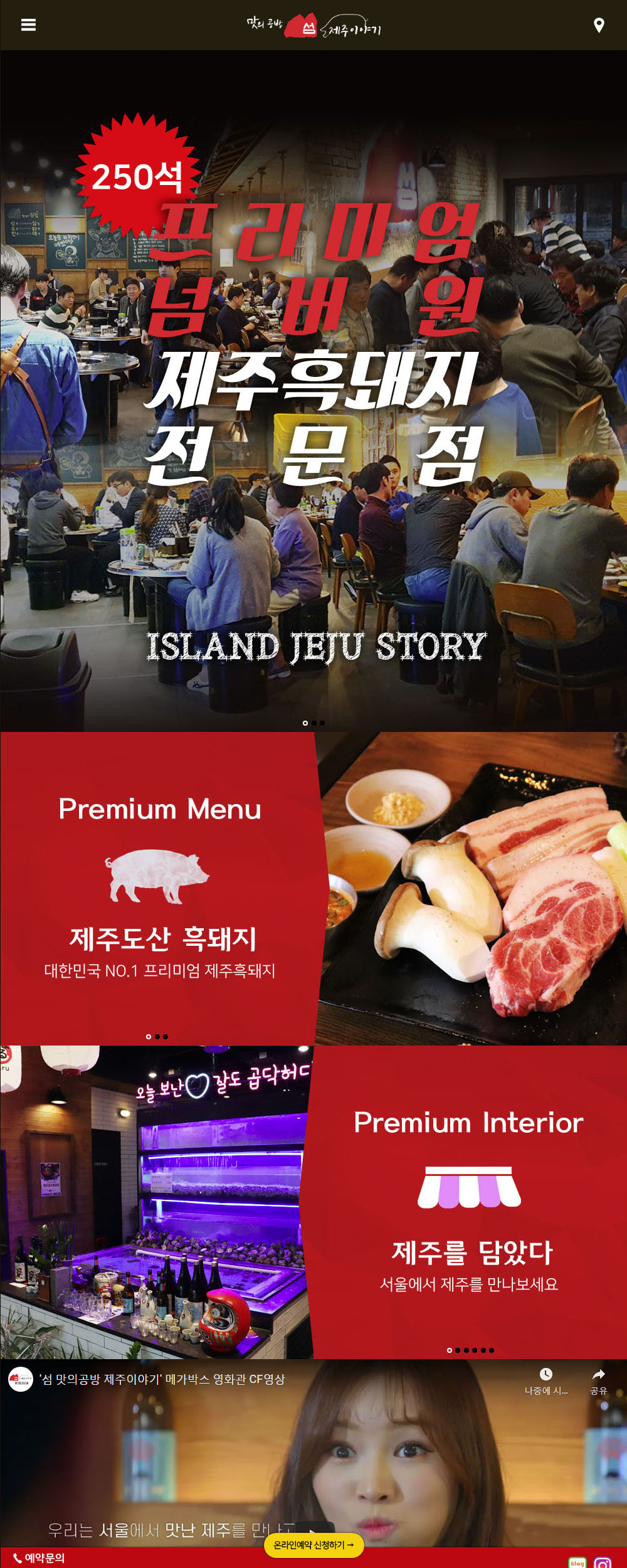This screenshot has height=1568, width=627.
Task: Open the blog icon
Action: (577, 1563)
